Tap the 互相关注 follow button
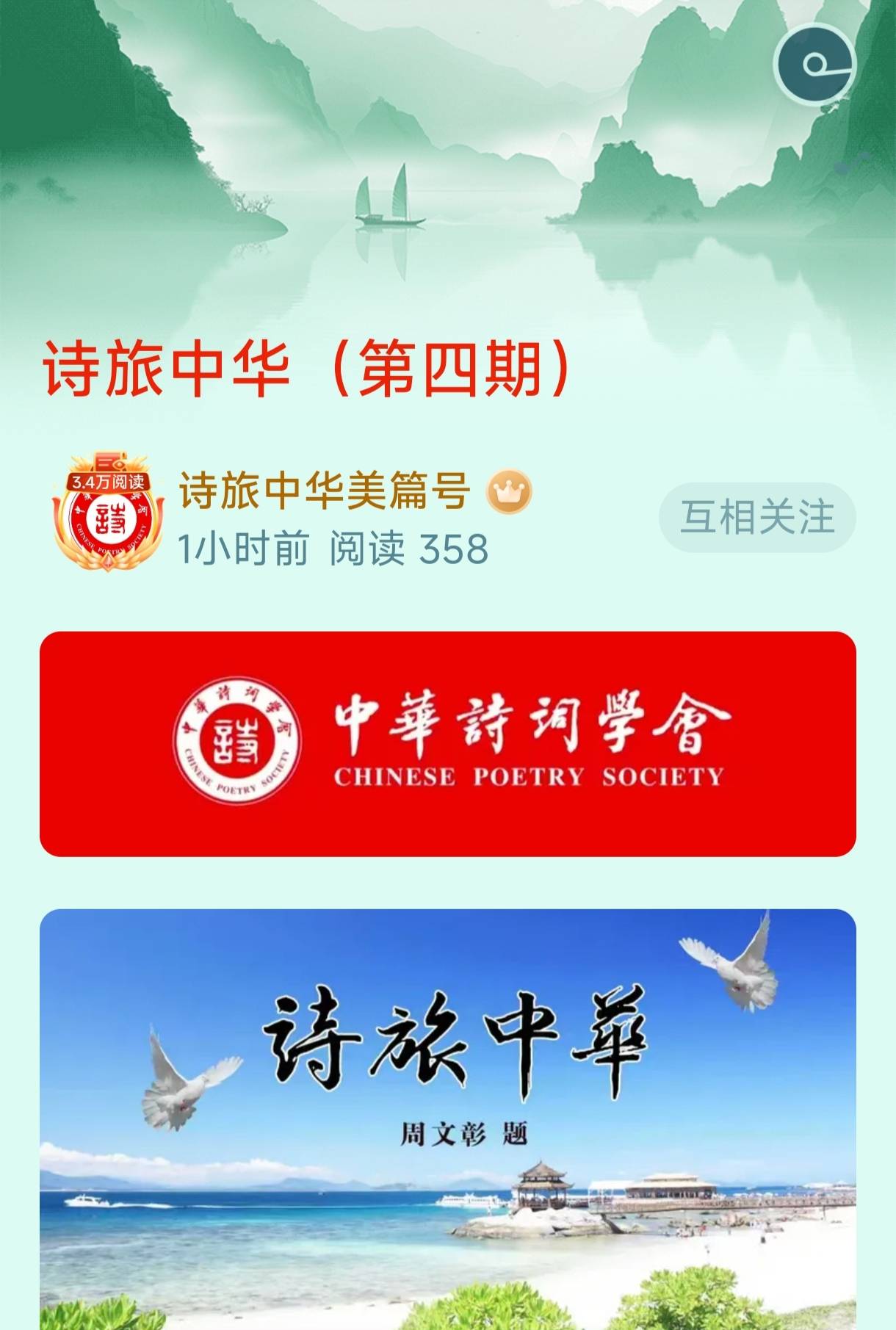Screen dimensions: 896x1330 [x=757, y=517]
